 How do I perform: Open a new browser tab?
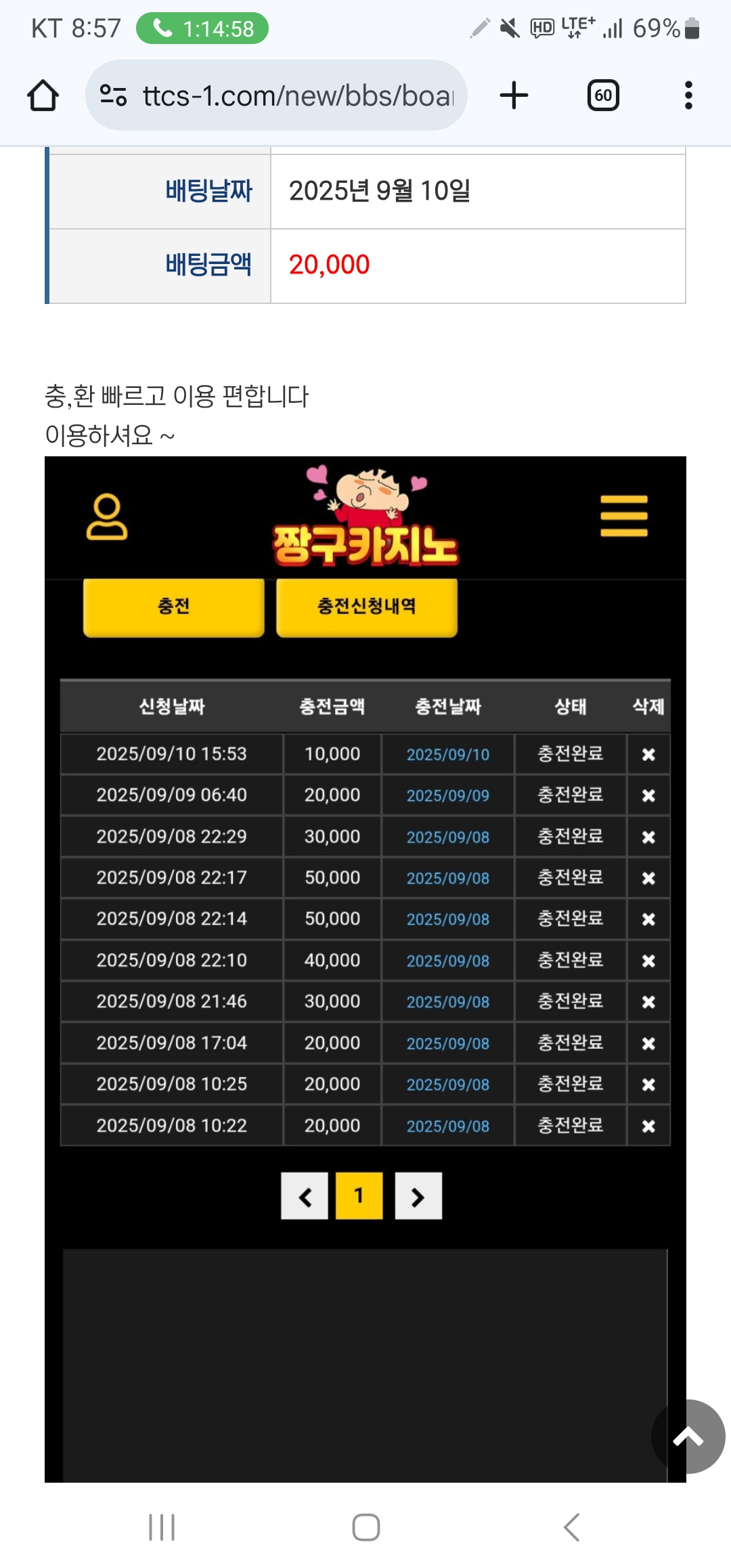(x=514, y=95)
